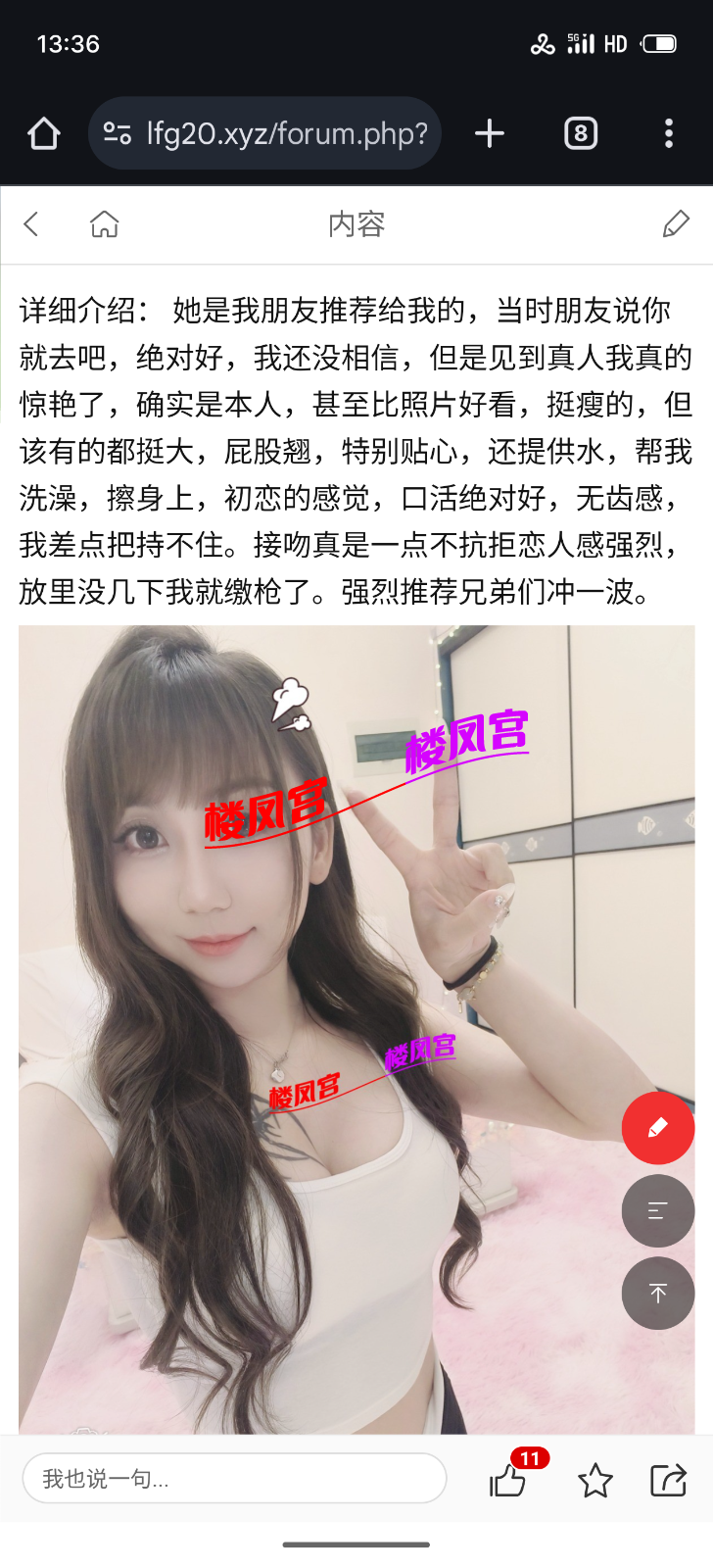The width and height of the screenshot is (713, 1568).
Task: Open the floating list menu button
Action: point(658,1211)
